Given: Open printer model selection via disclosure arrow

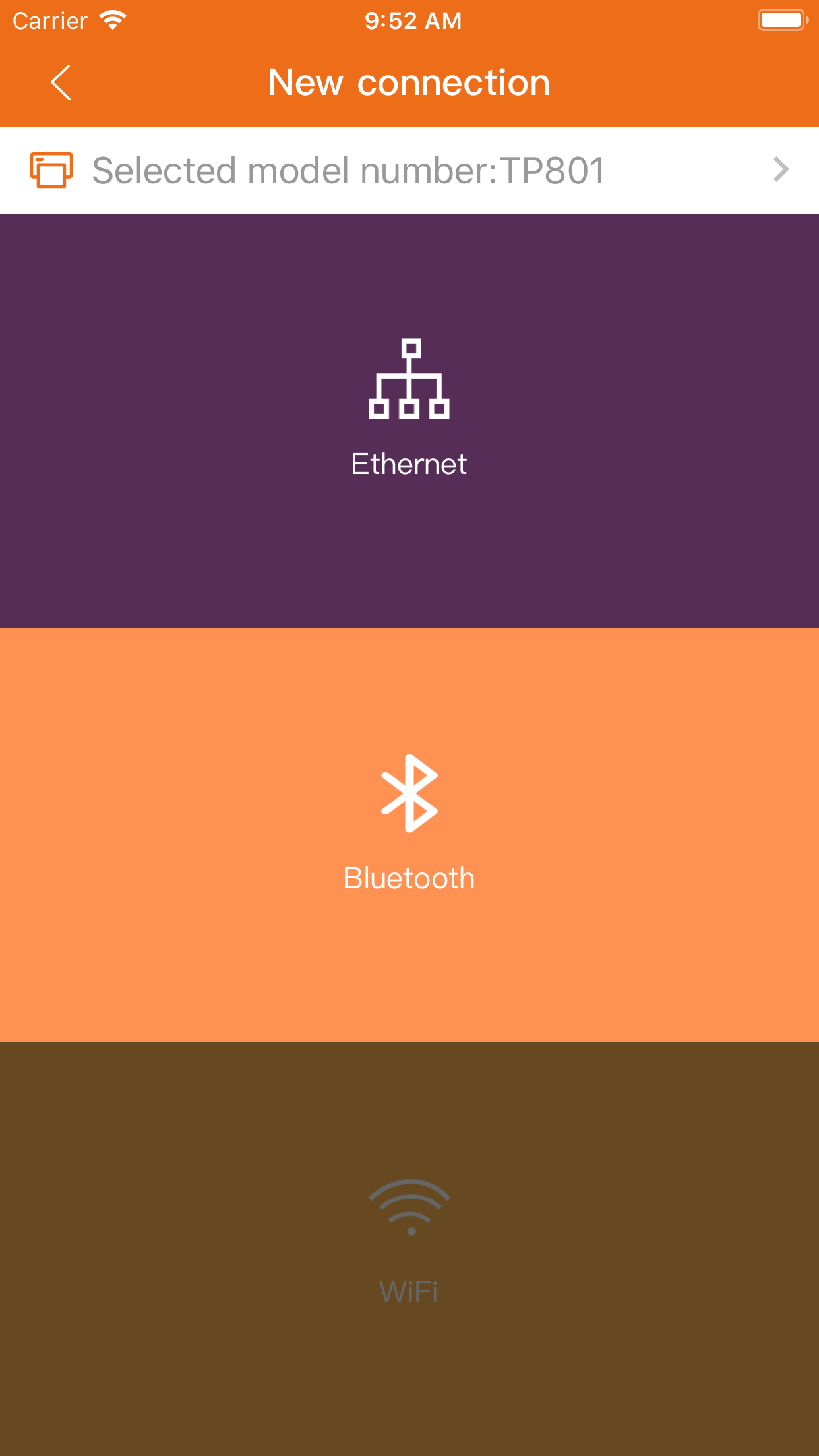Looking at the screenshot, I should coord(781,169).
